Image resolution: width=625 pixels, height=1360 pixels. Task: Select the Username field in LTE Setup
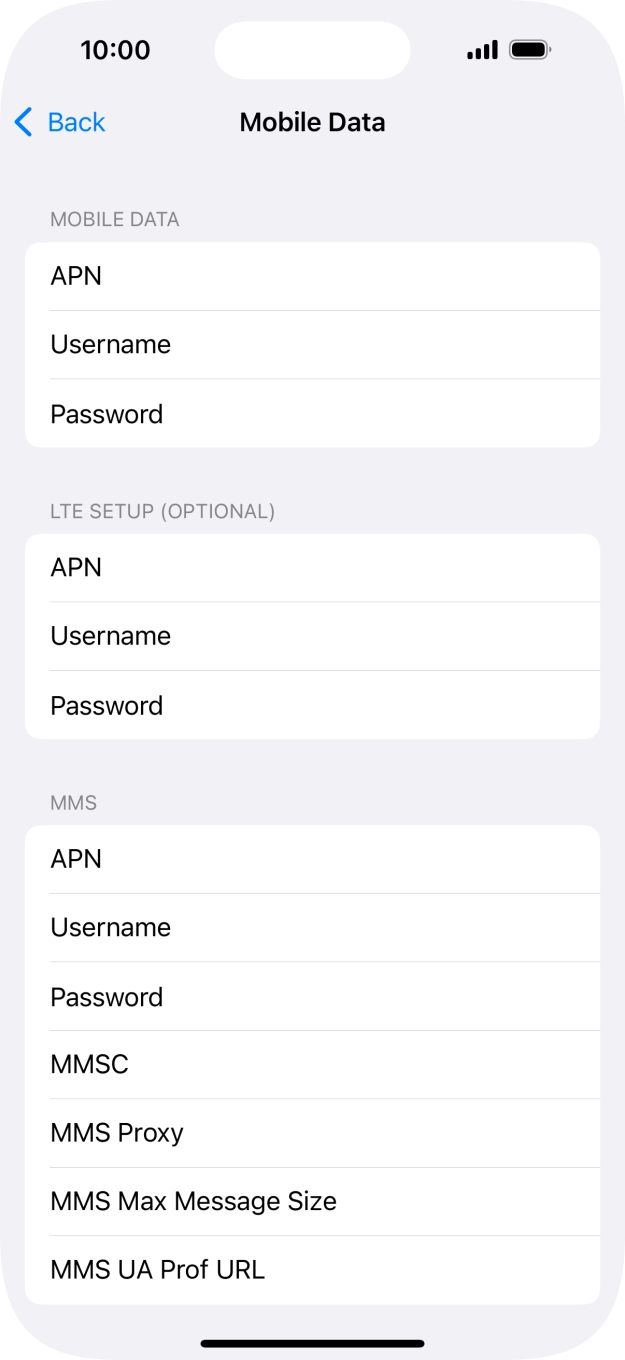coord(312,636)
